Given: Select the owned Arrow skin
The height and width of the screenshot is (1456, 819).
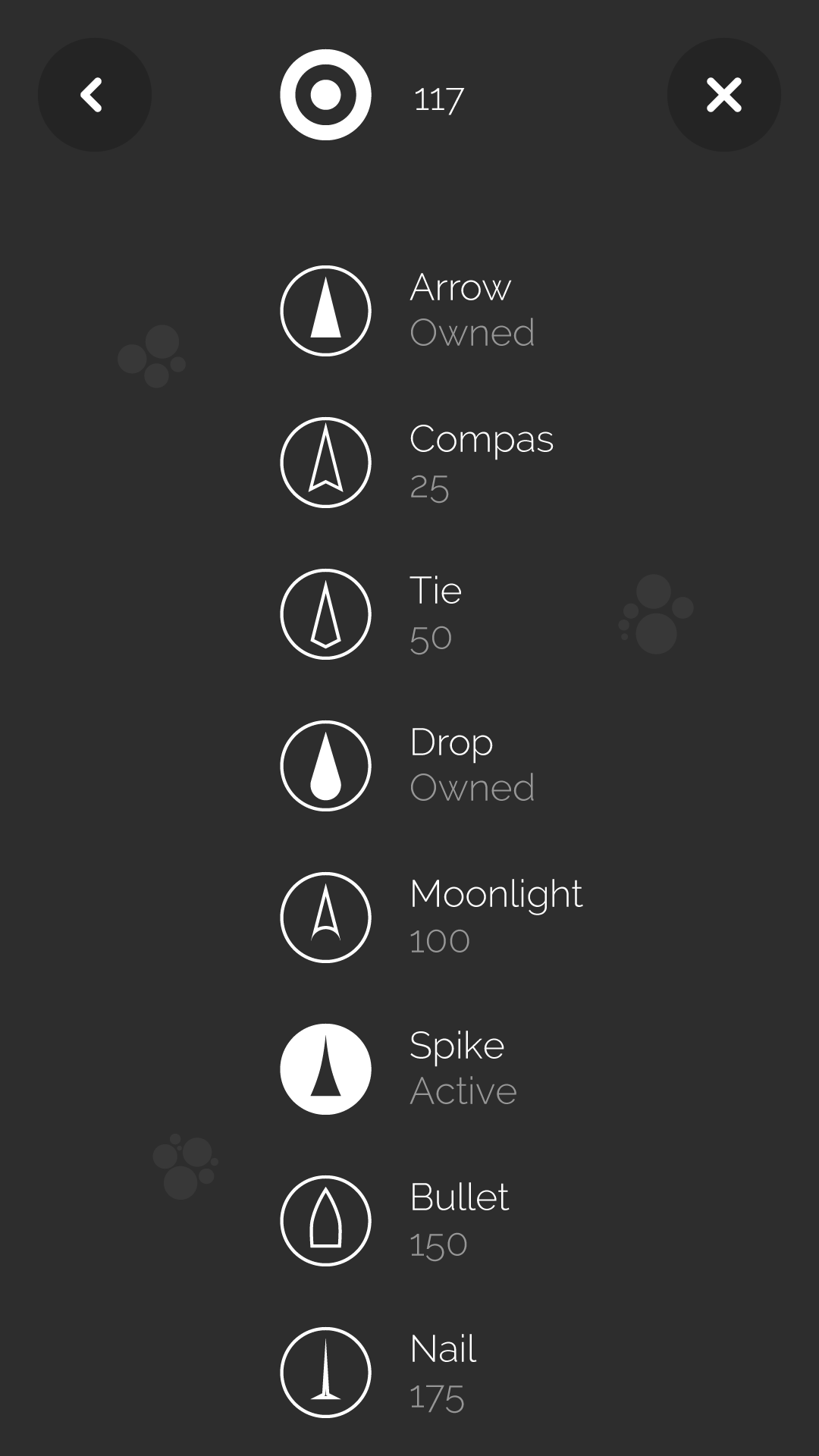Looking at the screenshot, I should 409,311.
